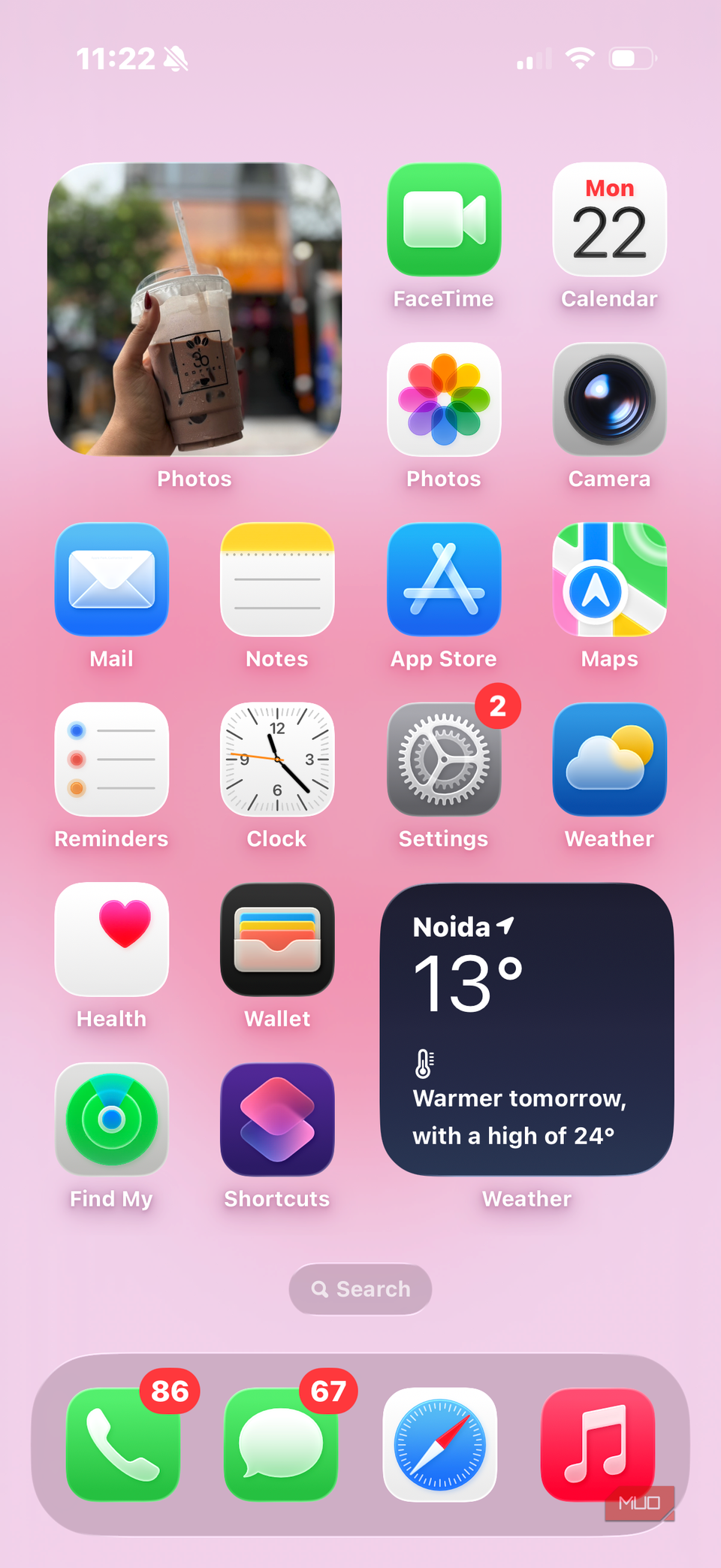Open the Photos app
Image resolution: width=721 pixels, height=1568 pixels.
pyautogui.click(x=444, y=400)
